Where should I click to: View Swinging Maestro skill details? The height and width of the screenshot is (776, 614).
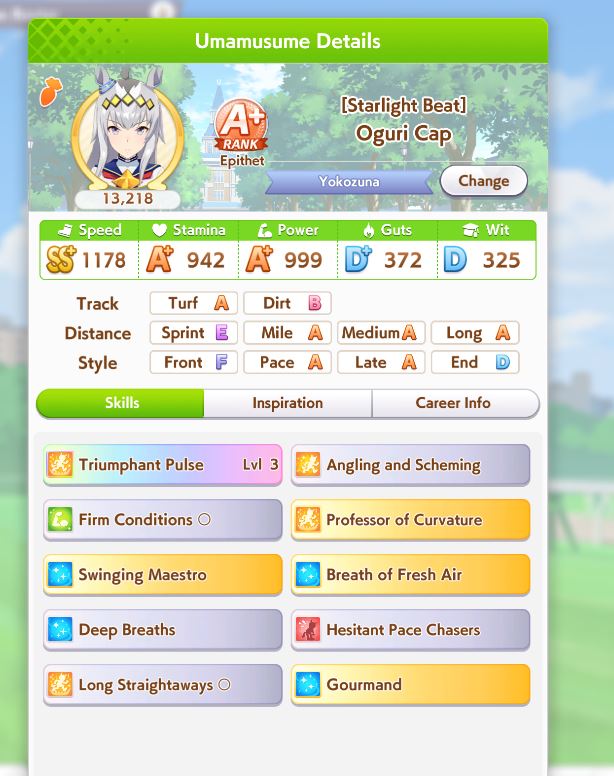[163, 575]
